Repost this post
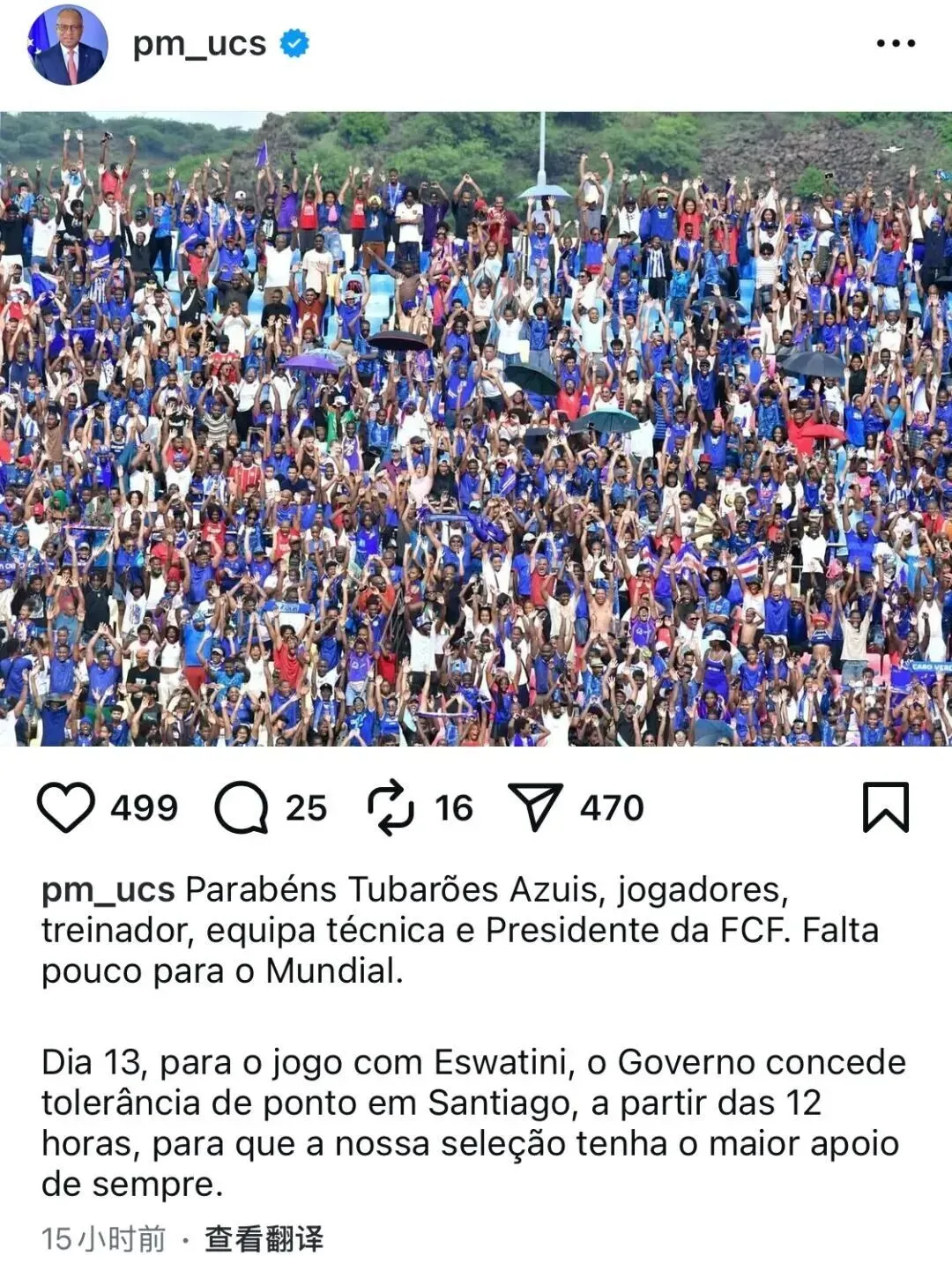 click(x=390, y=807)
